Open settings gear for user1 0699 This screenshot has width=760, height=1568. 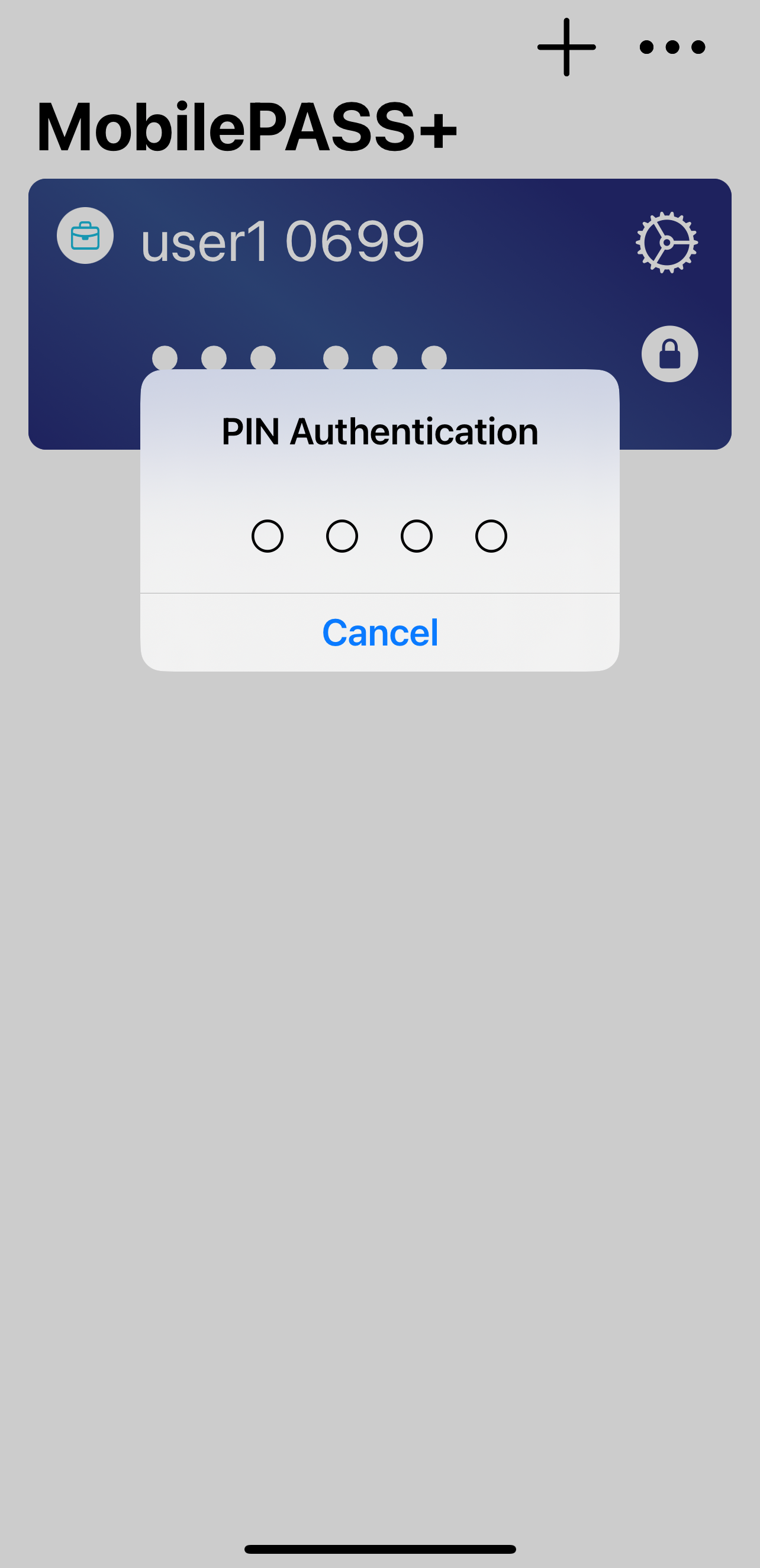(x=667, y=242)
